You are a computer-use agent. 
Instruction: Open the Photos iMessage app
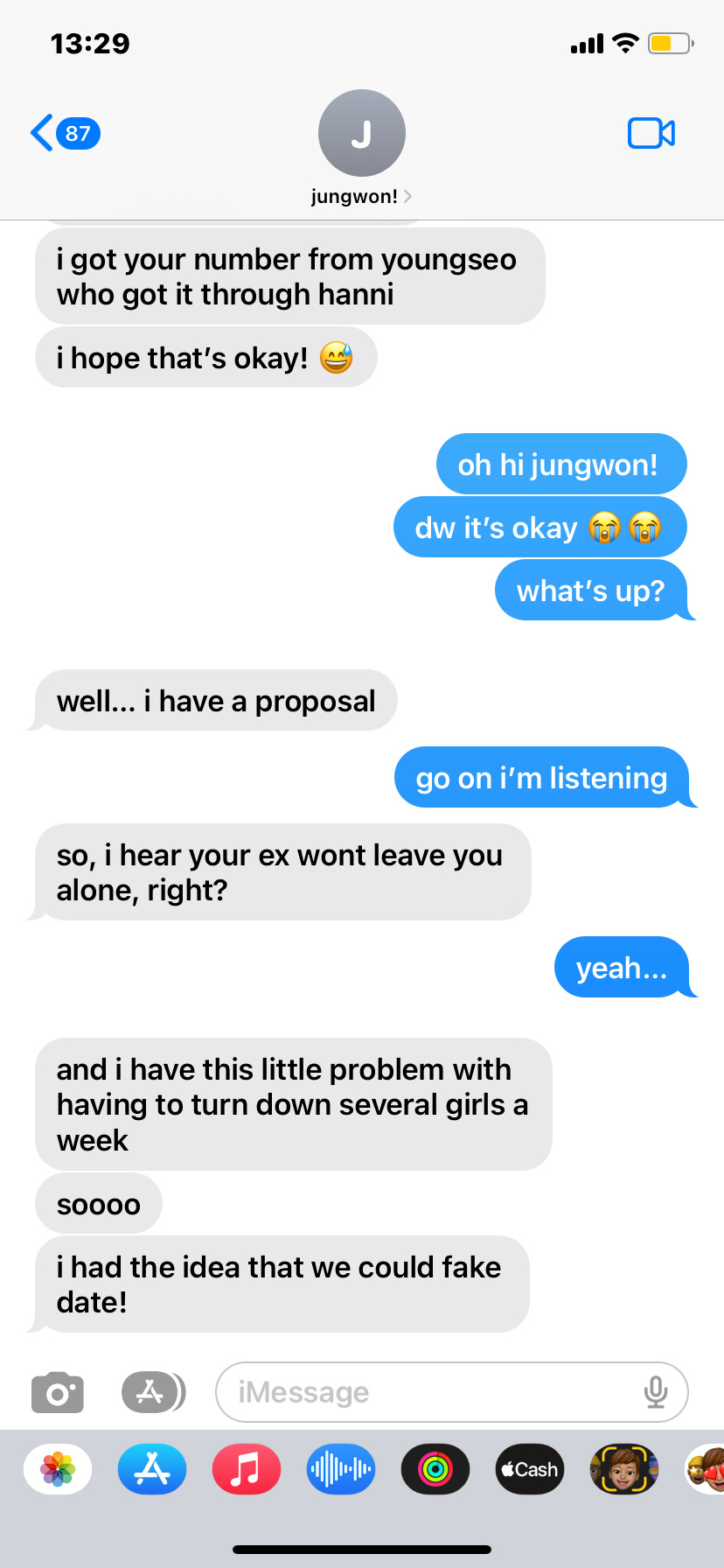58,1469
